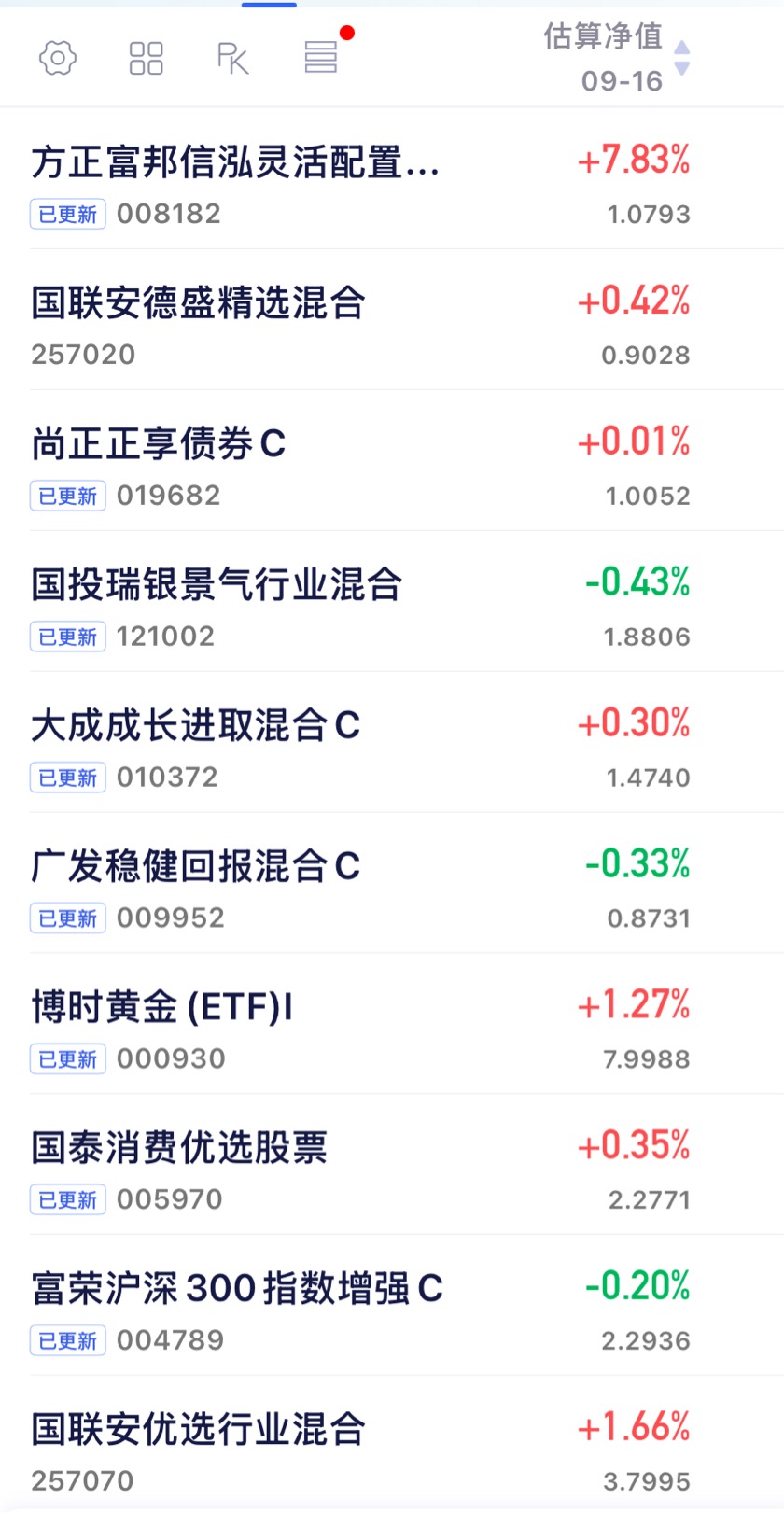Switch to the grid view icon
784x1513 pixels.
click(x=146, y=59)
